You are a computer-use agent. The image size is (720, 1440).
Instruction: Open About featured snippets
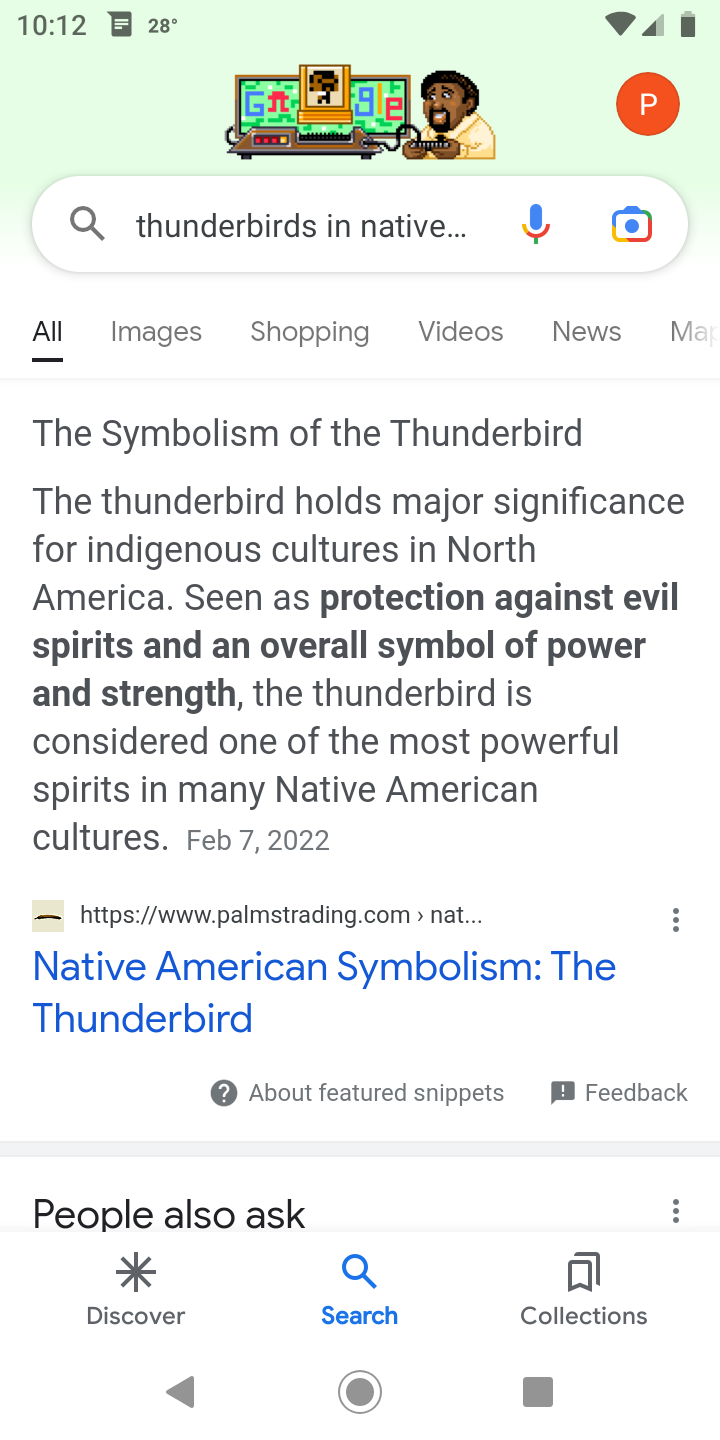[357, 1093]
